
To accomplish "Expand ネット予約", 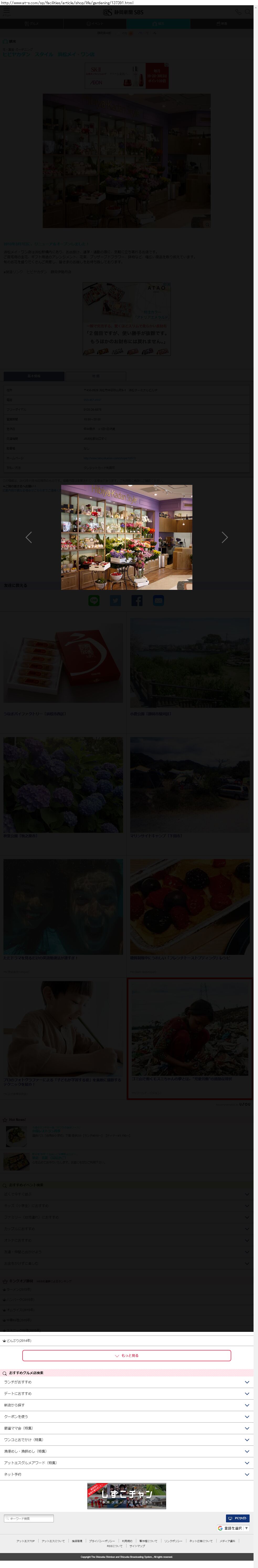I will pyautogui.click(x=127, y=1474).
